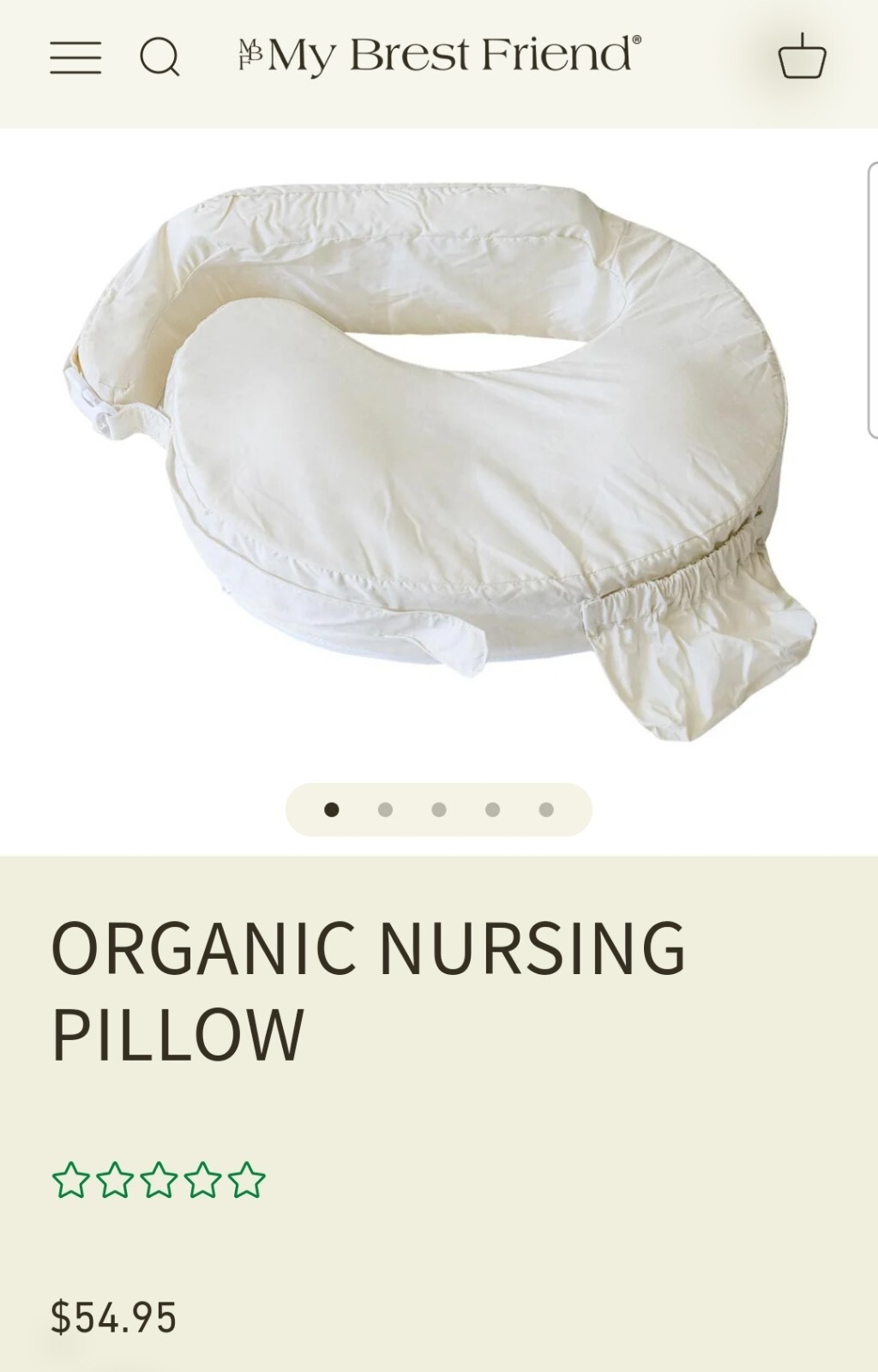This screenshot has height=1372, width=878.
Task: Advance to the fourth carousel slide dot
Action: tap(492, 807)
